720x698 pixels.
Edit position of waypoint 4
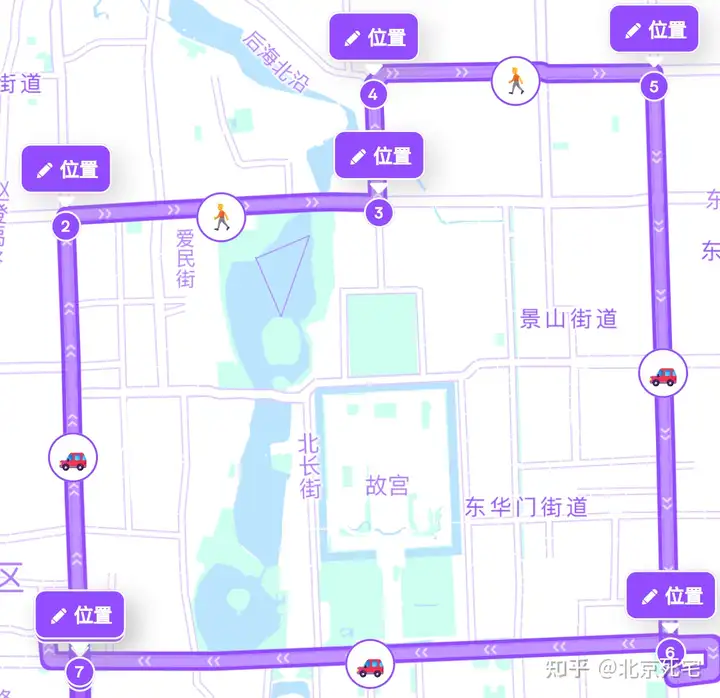coord(373,38)
